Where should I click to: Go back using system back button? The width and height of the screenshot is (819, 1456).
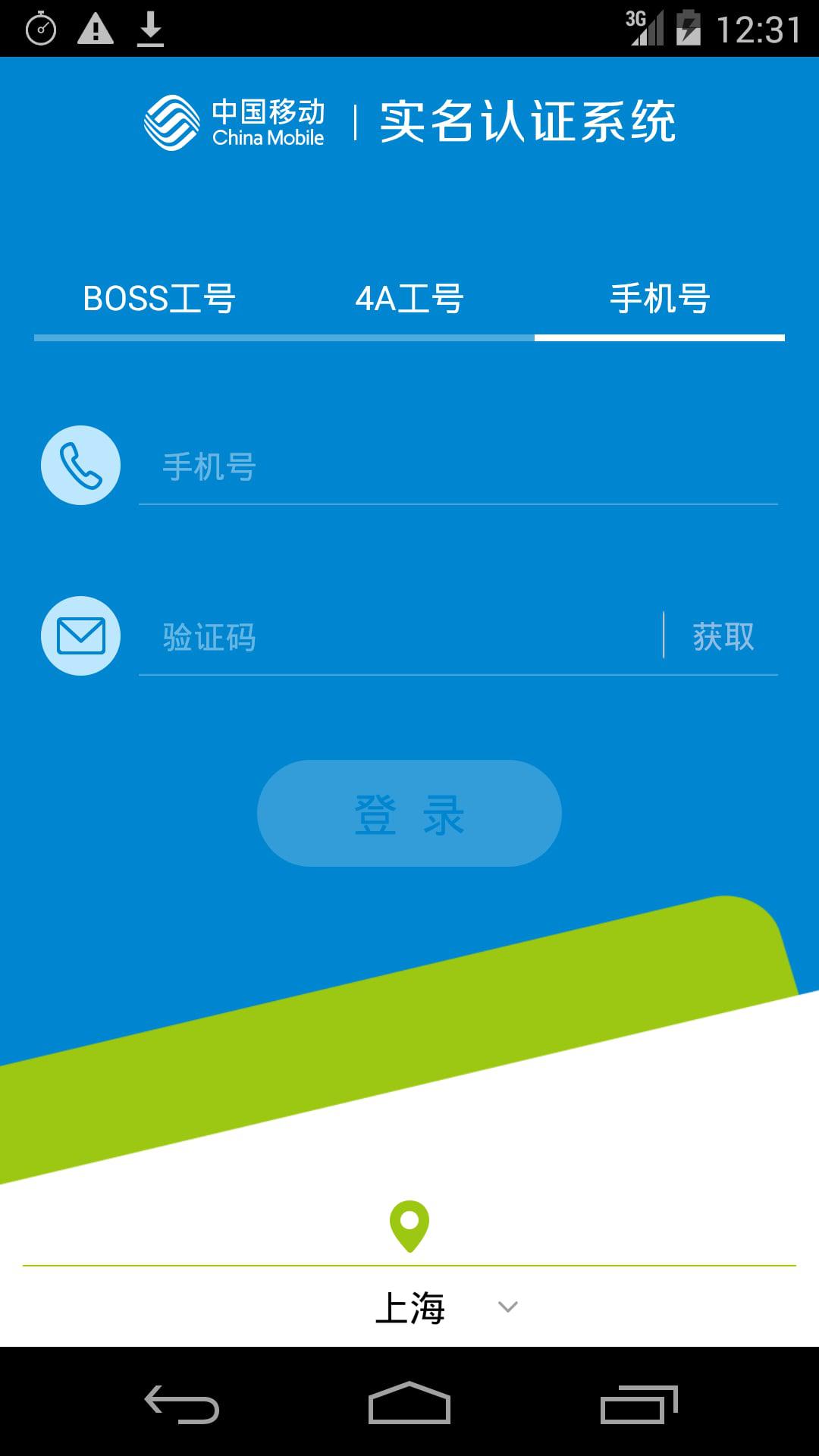[182, 1403]
